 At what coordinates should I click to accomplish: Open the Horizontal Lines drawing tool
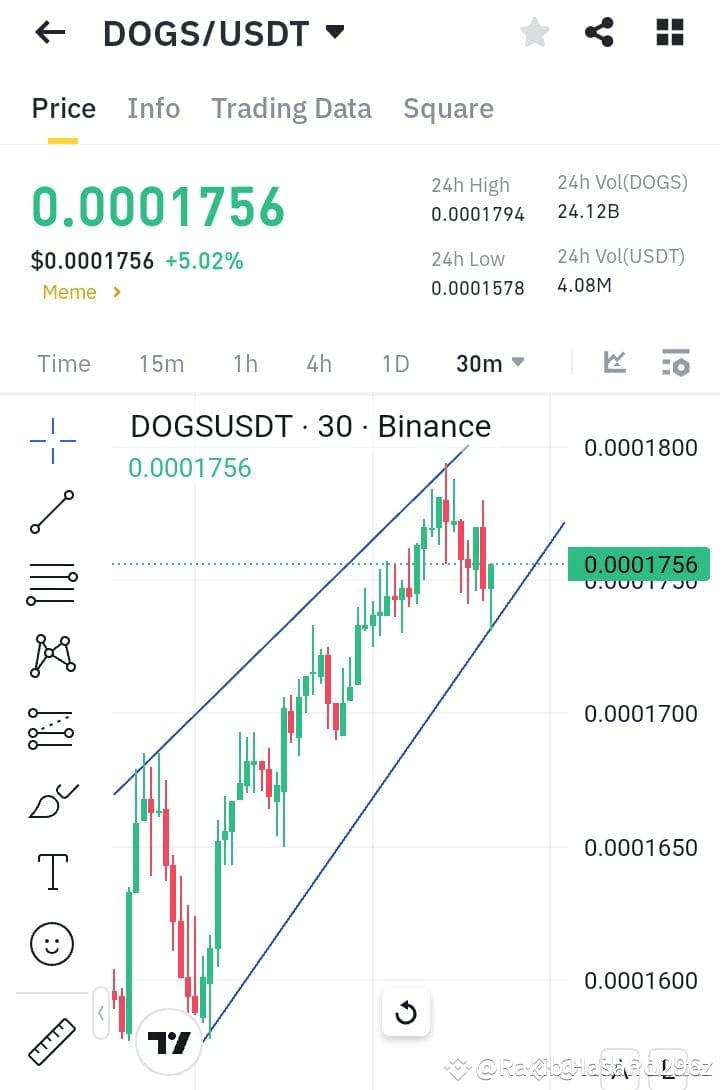(50, 583)
